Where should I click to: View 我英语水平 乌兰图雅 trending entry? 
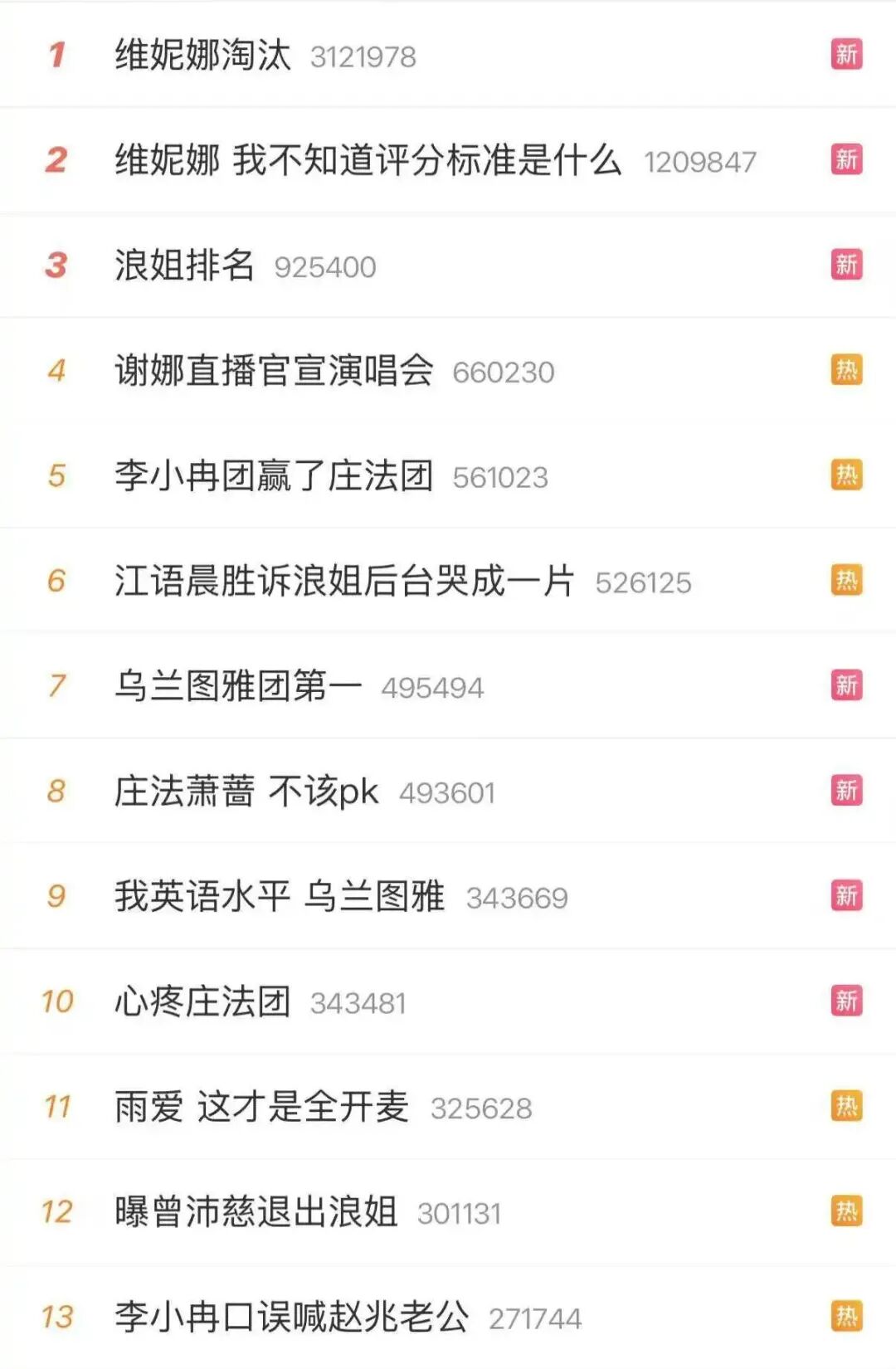[x=280, y=897]
